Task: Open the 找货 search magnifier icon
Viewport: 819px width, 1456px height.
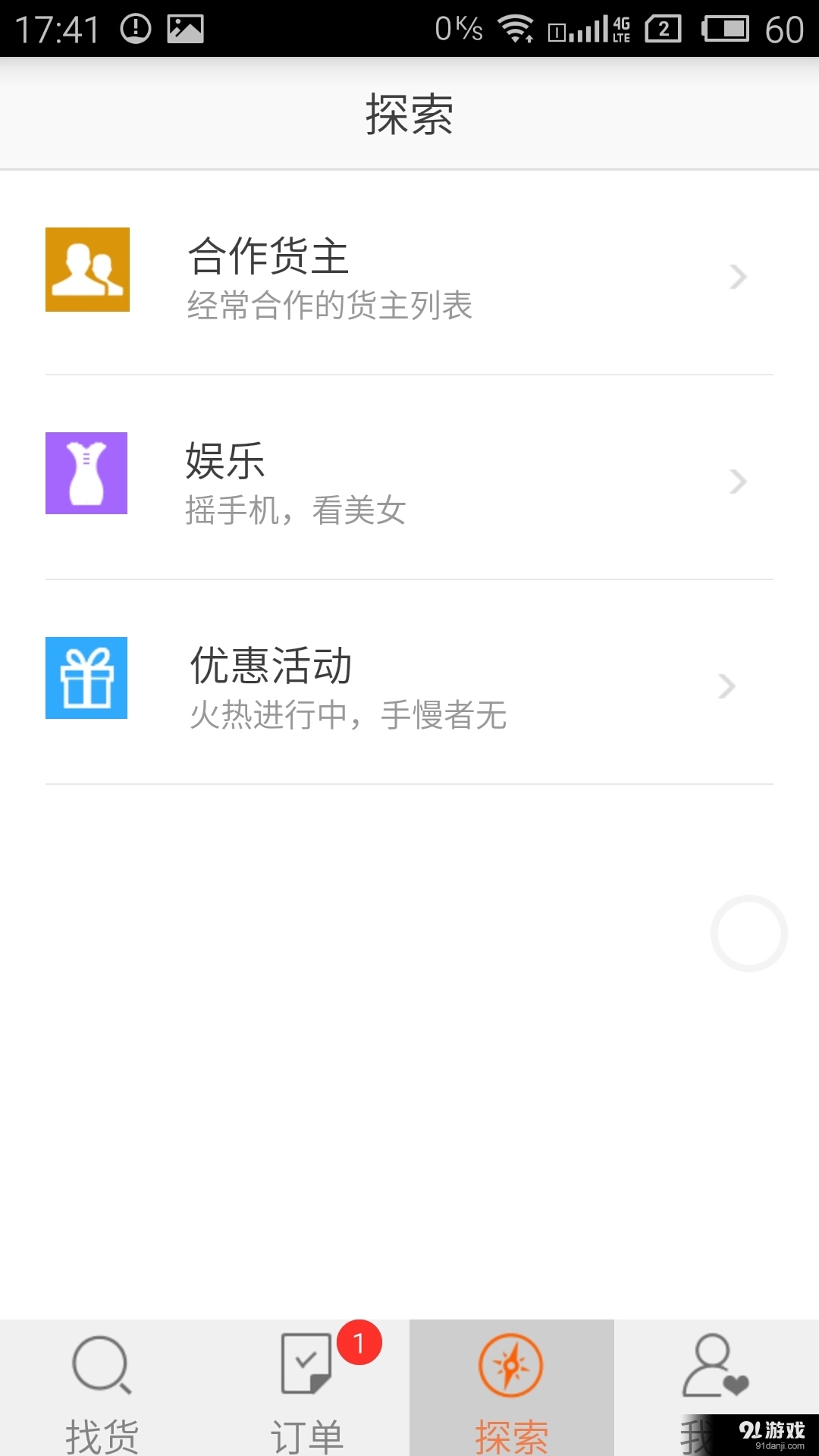Action: [x=102, y=1365]
